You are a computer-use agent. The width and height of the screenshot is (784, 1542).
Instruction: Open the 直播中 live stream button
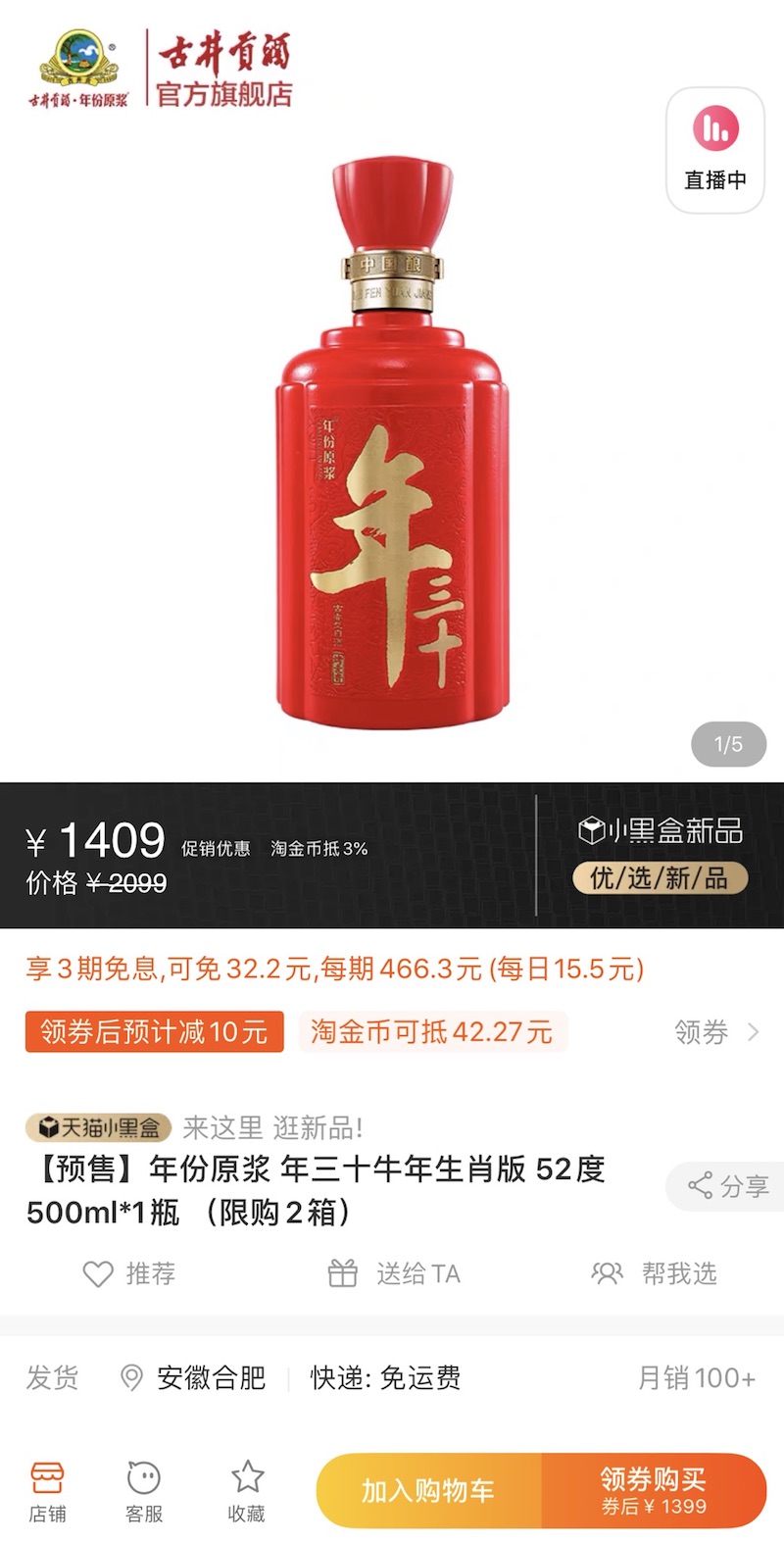715,150
